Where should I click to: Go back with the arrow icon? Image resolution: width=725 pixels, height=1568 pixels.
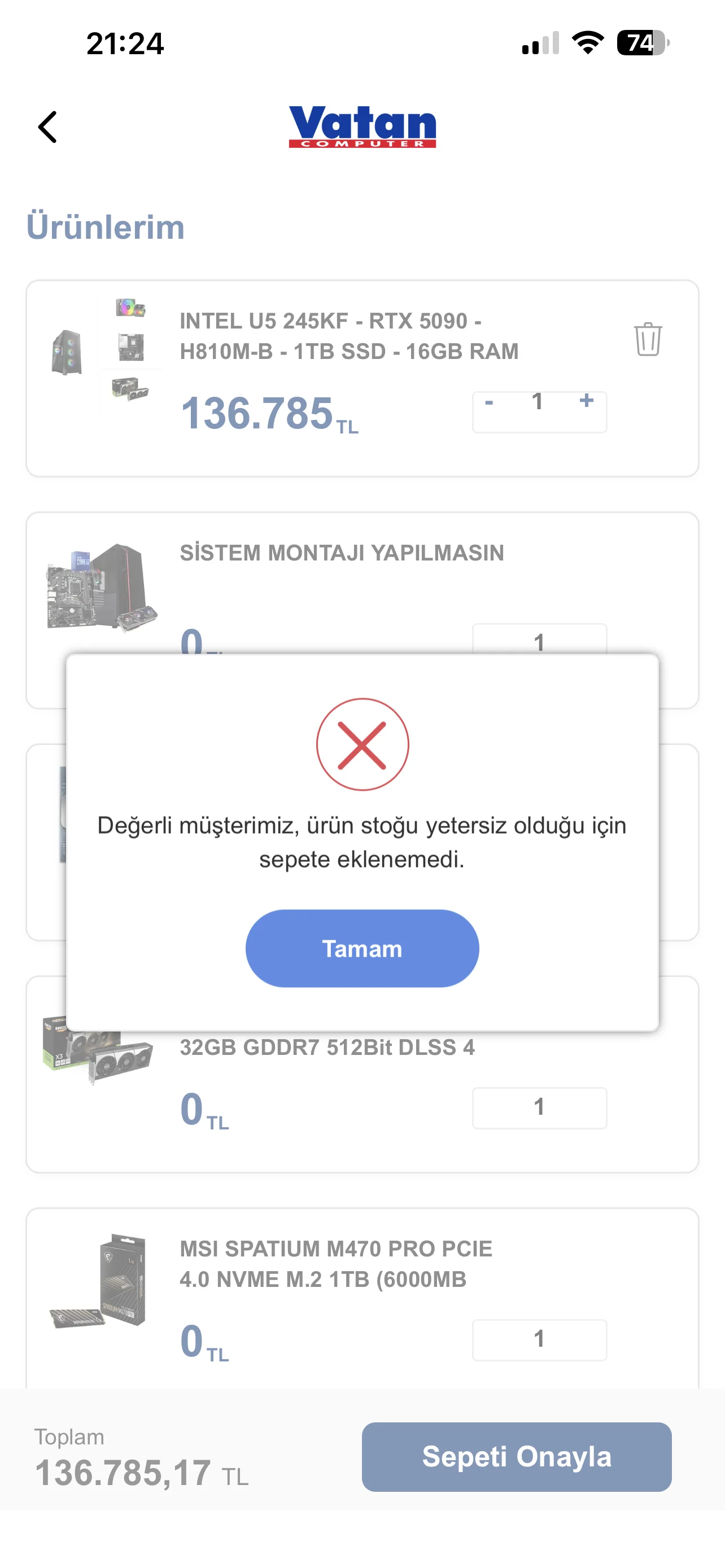point(47,127)
